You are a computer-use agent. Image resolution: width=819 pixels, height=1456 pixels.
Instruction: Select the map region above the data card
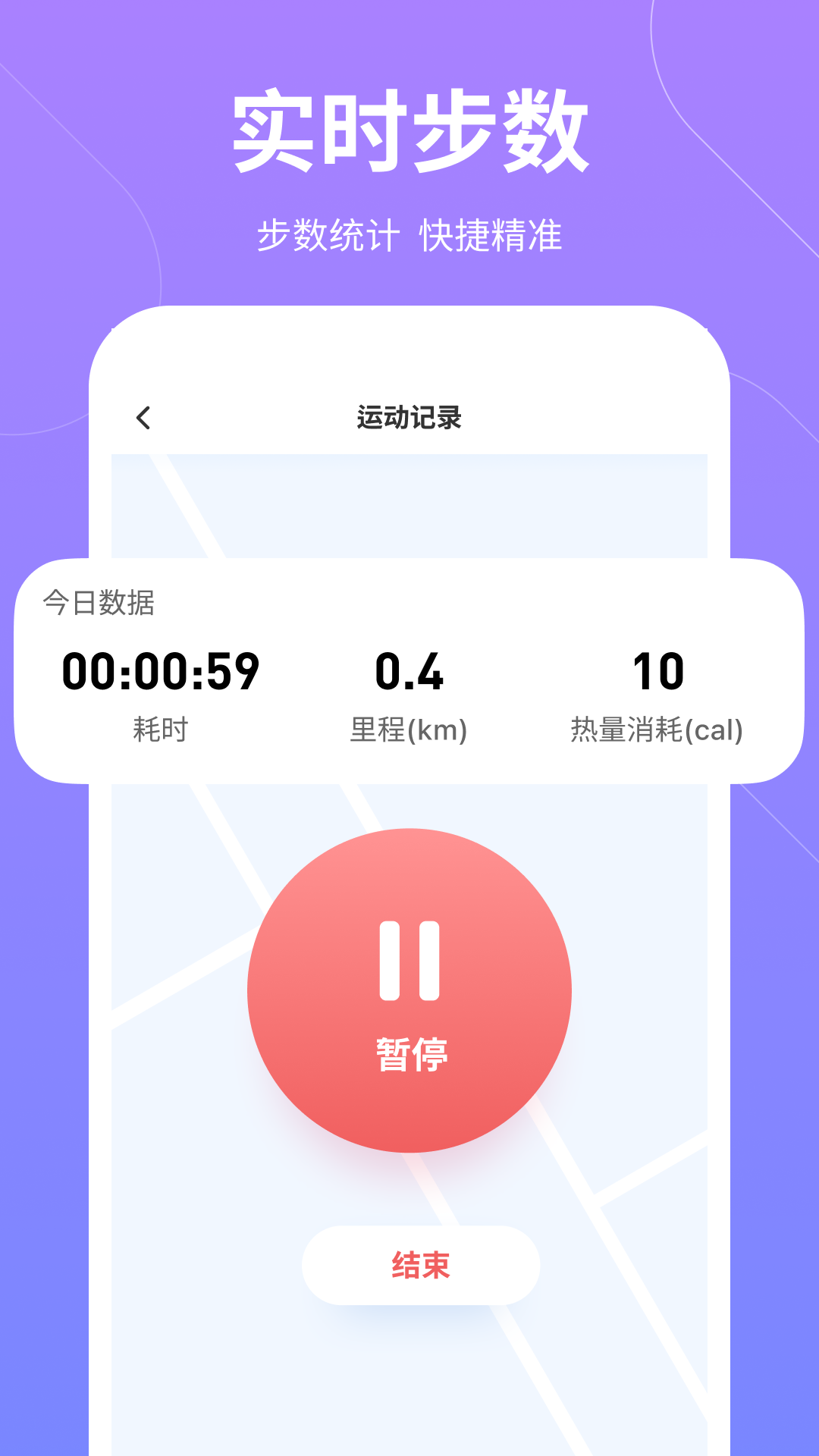pos(409,500)
